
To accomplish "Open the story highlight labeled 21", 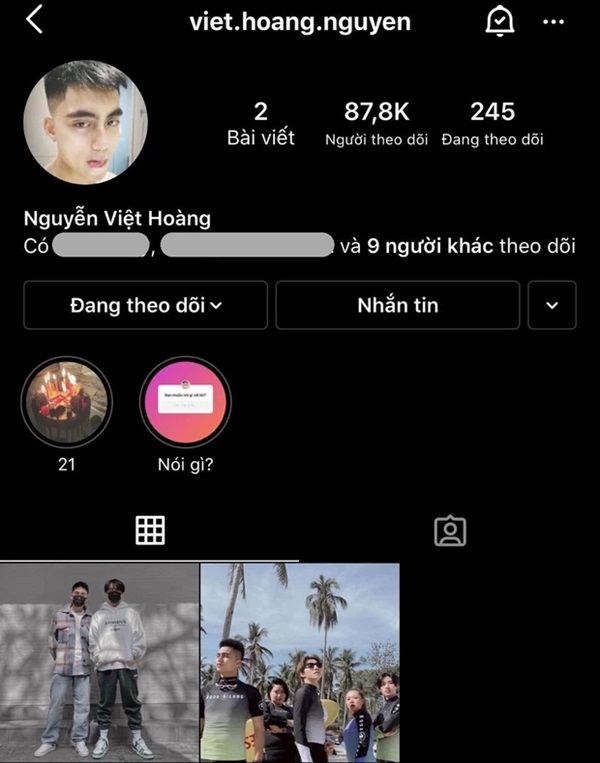I will pyautogui.click(x=67, y=403).
